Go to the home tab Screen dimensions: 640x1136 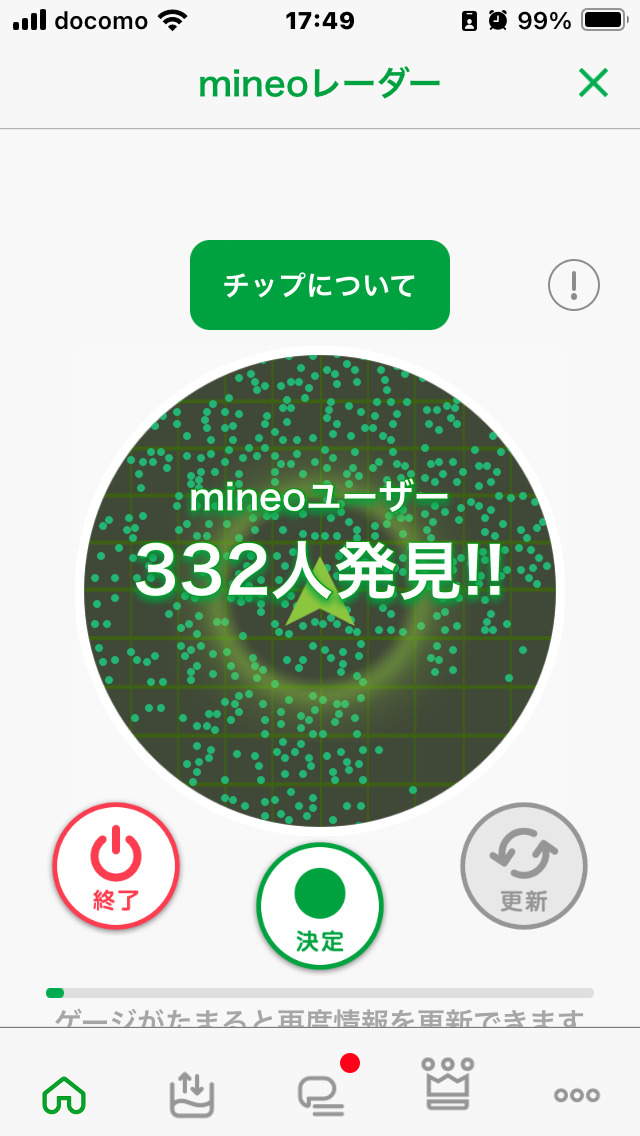click(x=64, y=1094)
